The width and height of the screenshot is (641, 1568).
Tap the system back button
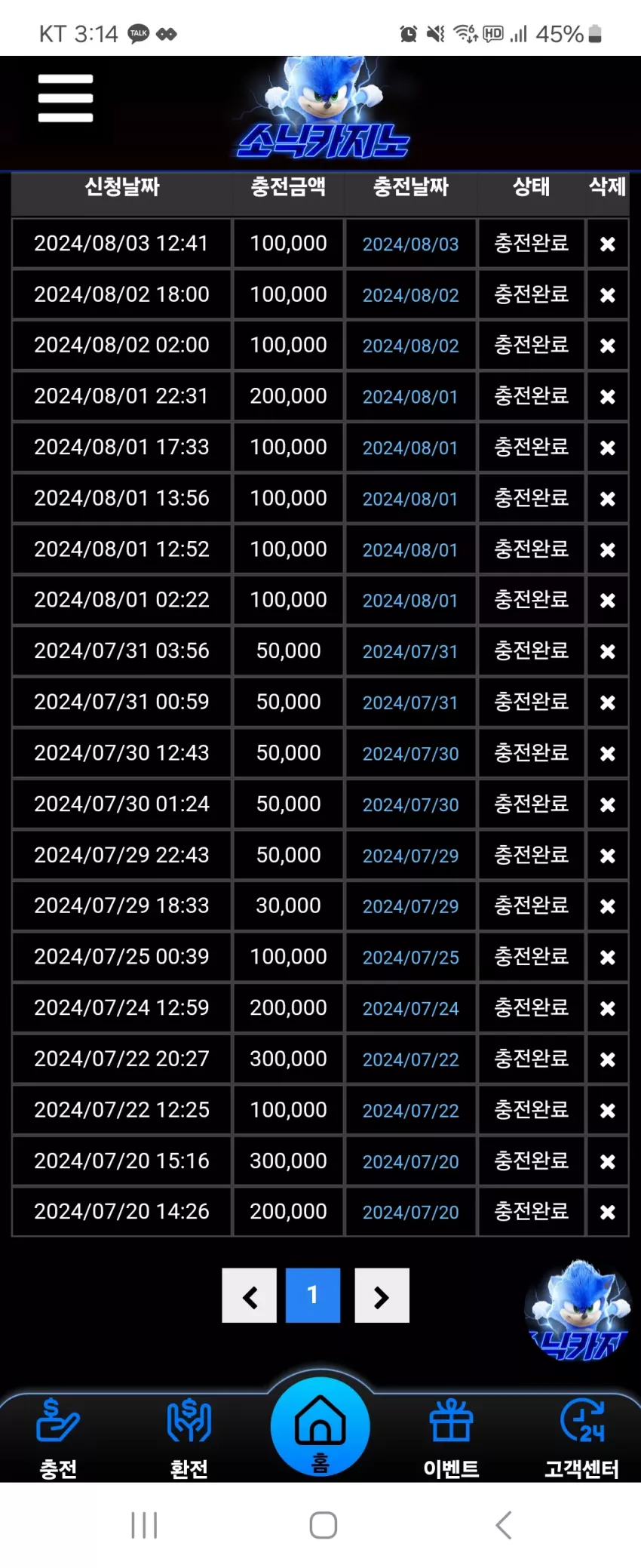coord(504,1525)
